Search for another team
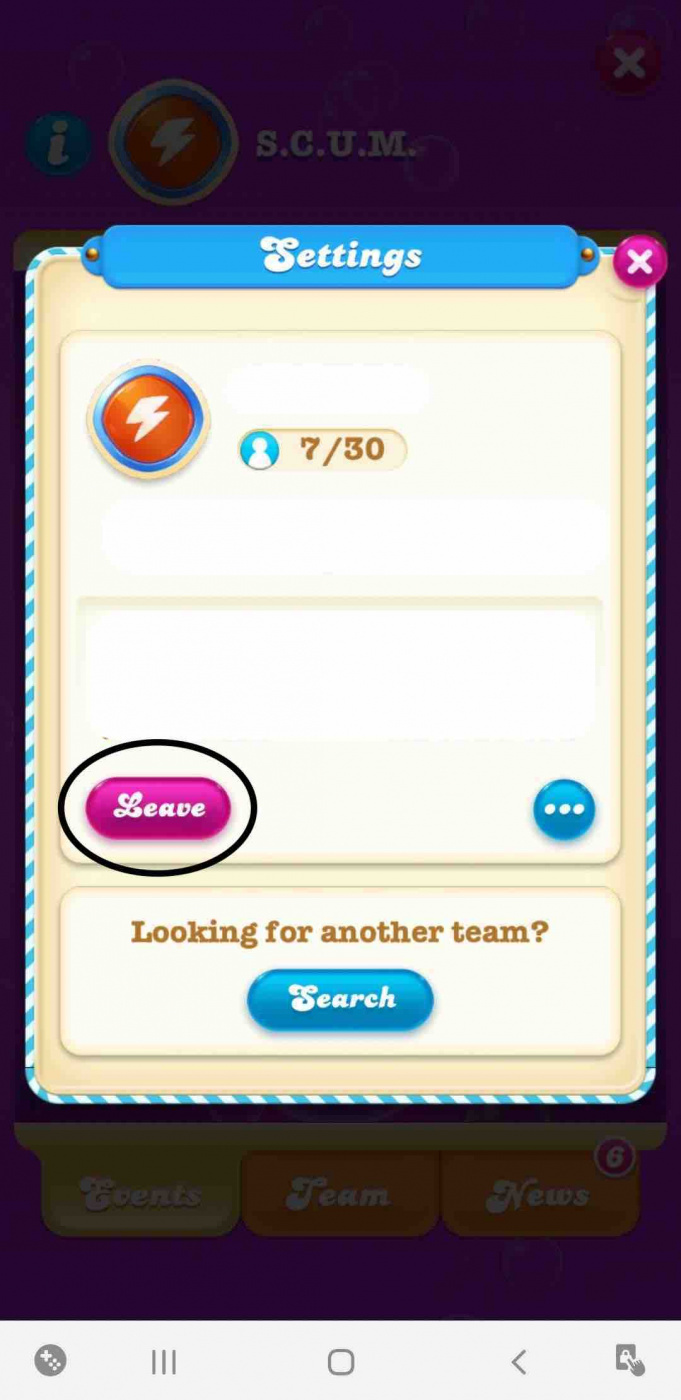The image size is (681, 1400). tap(340, 998)
